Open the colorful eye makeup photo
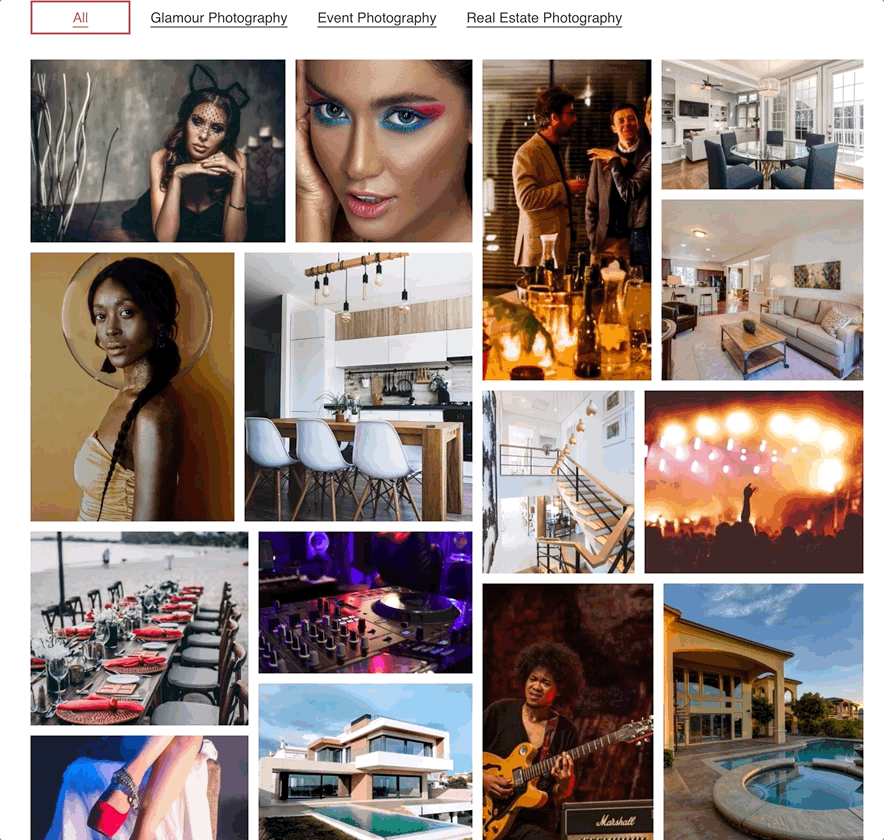The height and width of the screenshot is (840, 884). (x=383, y=151)
